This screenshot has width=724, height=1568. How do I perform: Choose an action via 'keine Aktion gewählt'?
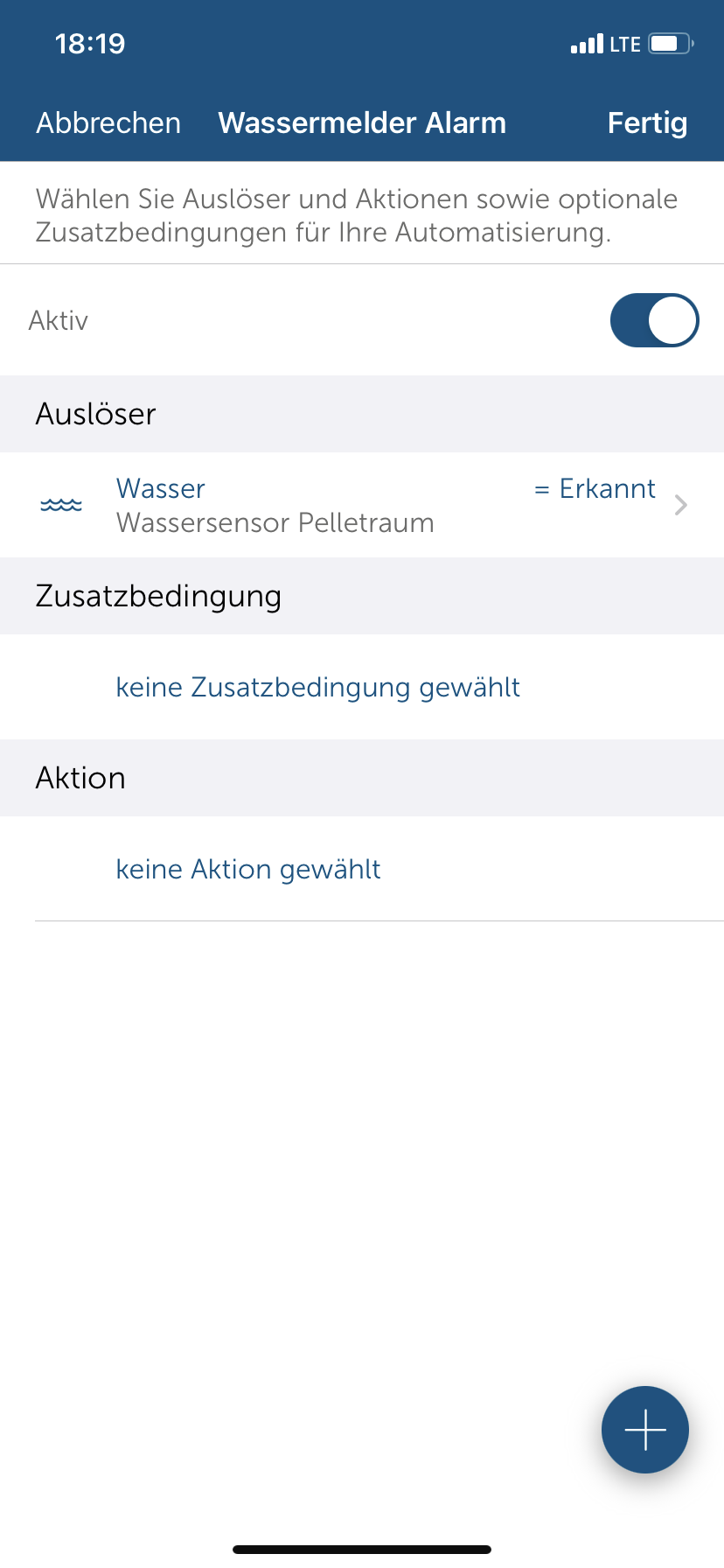pyautogui.click(x=248, y=870)
